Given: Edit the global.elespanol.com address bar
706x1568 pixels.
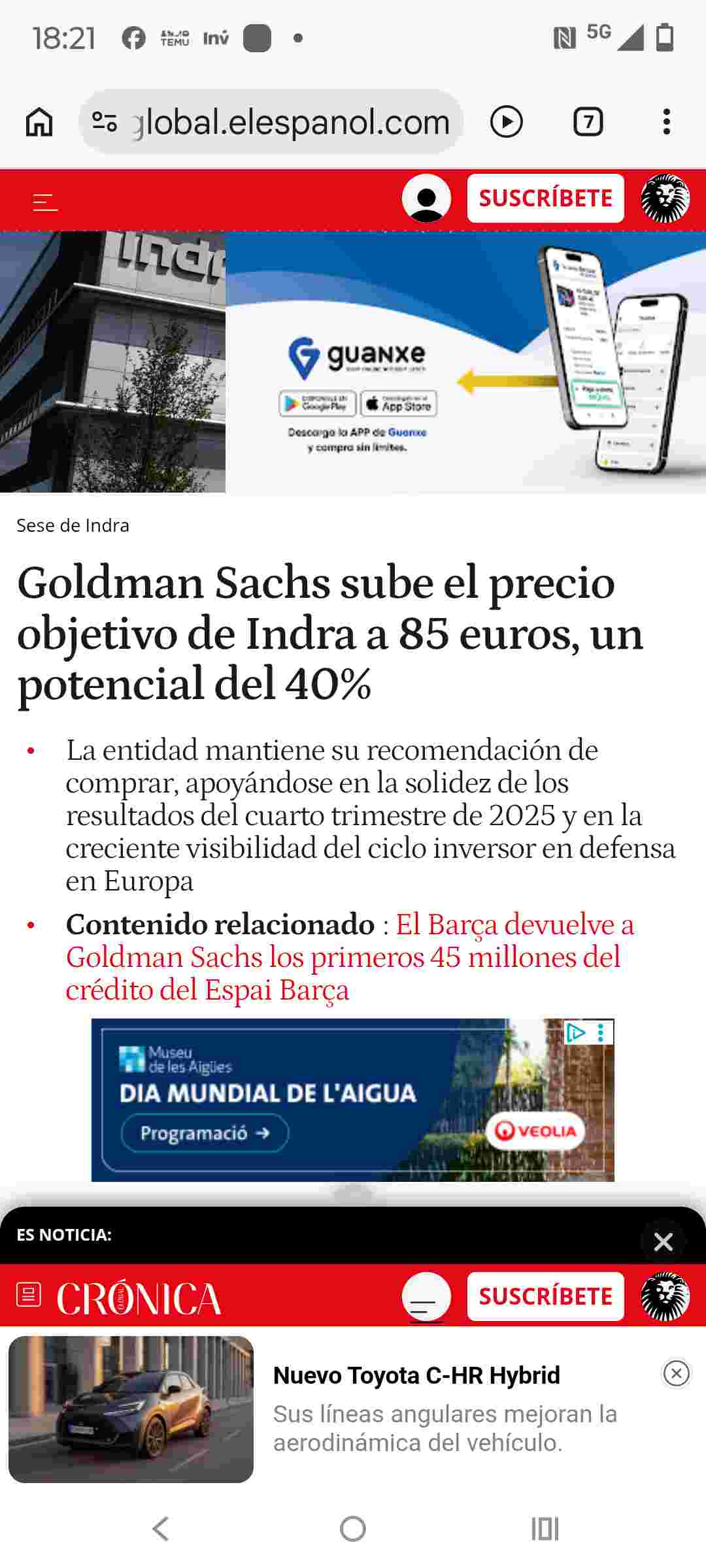Looking at the screenshot, I should click(291, 122).
